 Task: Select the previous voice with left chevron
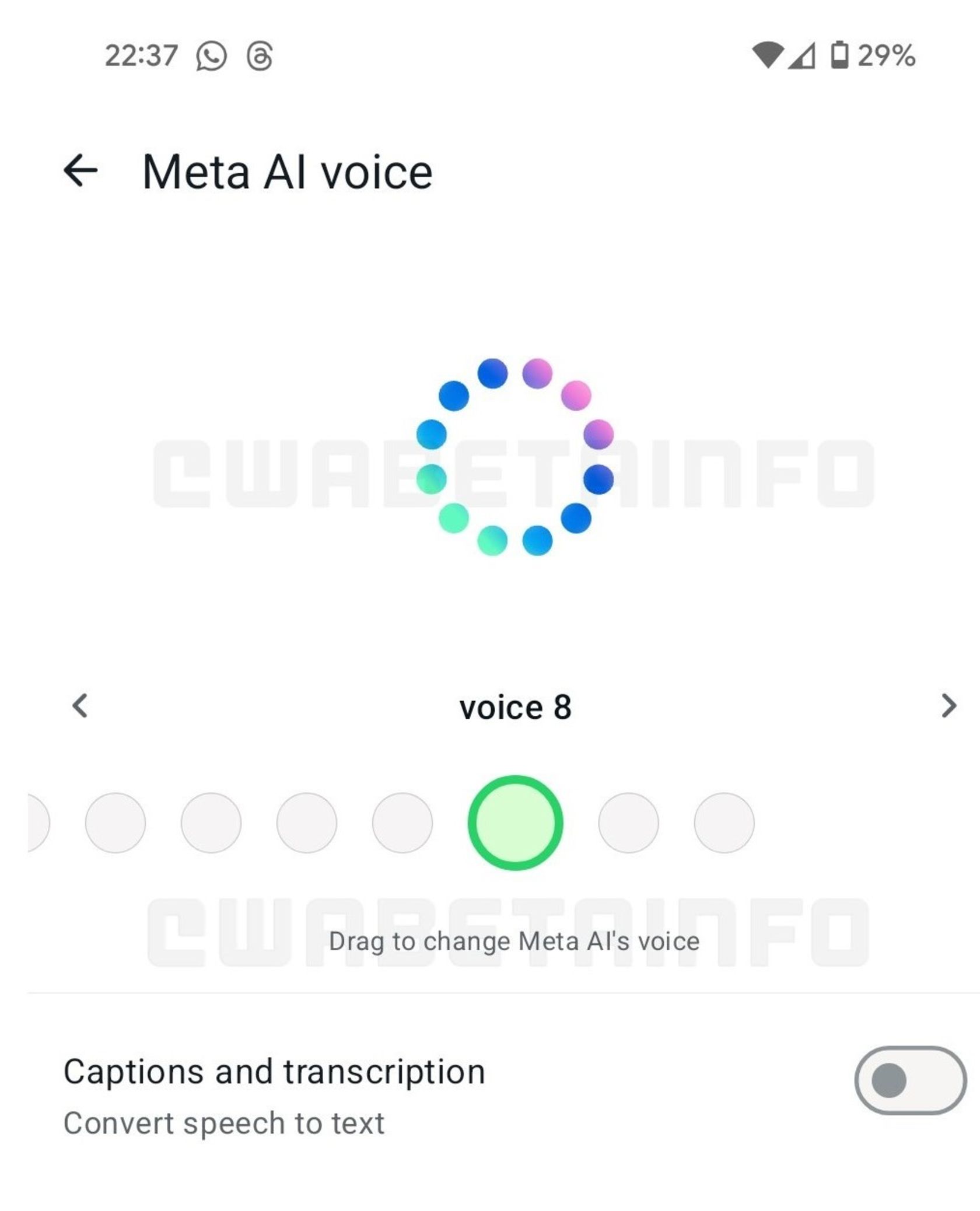(80, 705)
